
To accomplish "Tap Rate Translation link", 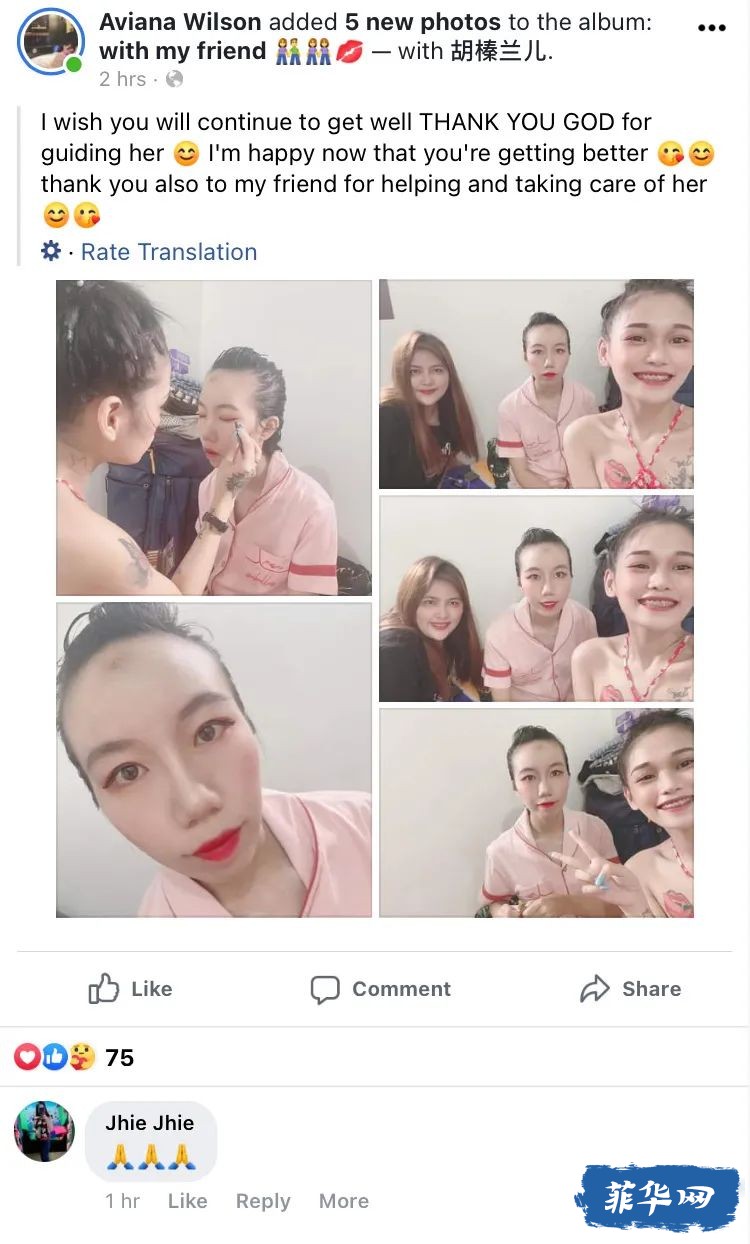I will click(169, 252).
